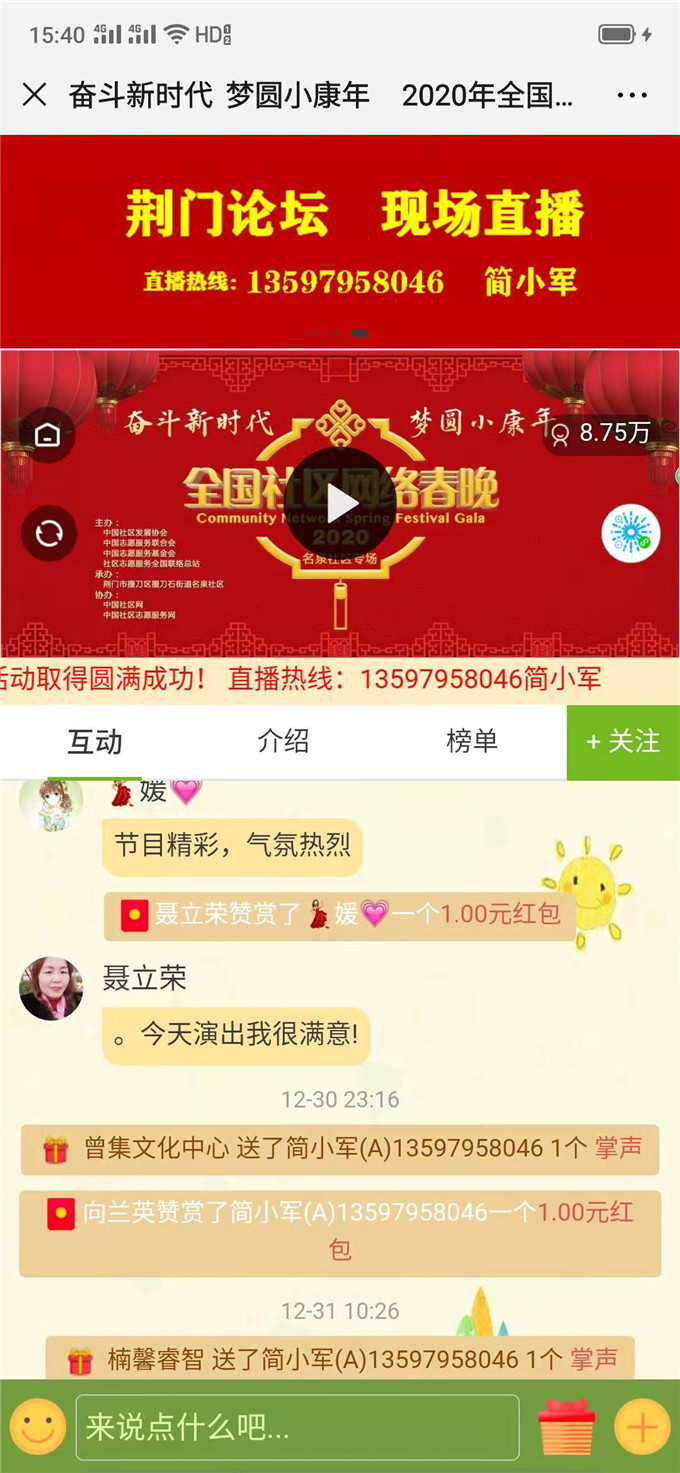Open the mini program code icon
680x1473 pixels.
pos(631,534)
